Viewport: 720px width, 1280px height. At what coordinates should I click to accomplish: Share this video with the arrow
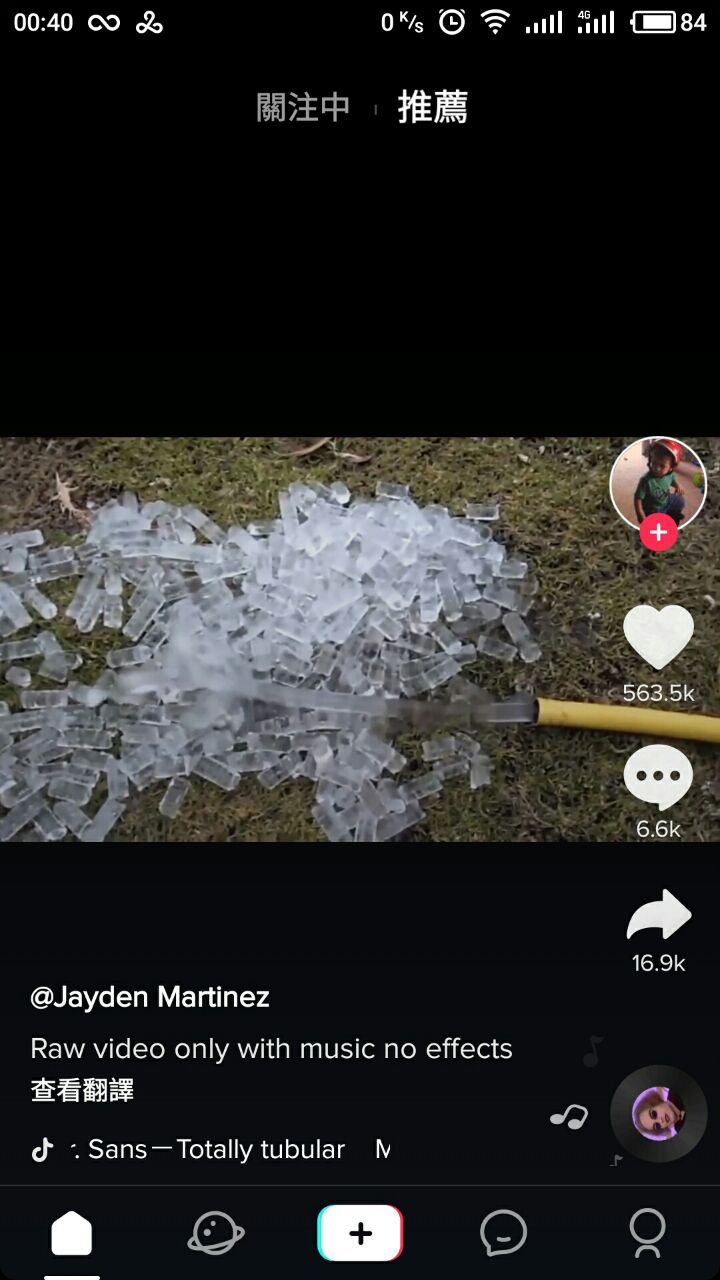[x=658, y=916]
